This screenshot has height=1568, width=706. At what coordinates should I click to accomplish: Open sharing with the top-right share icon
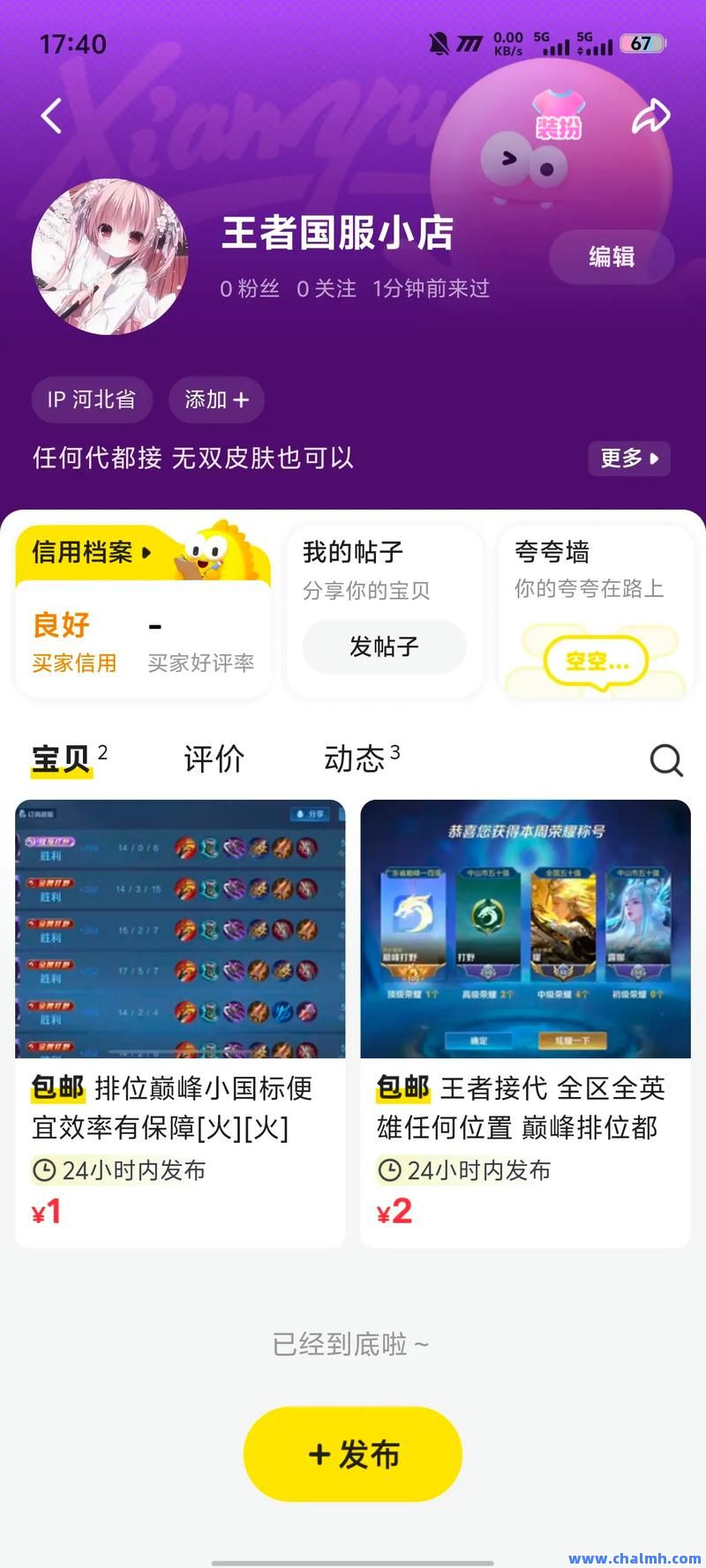click(652, 115)
